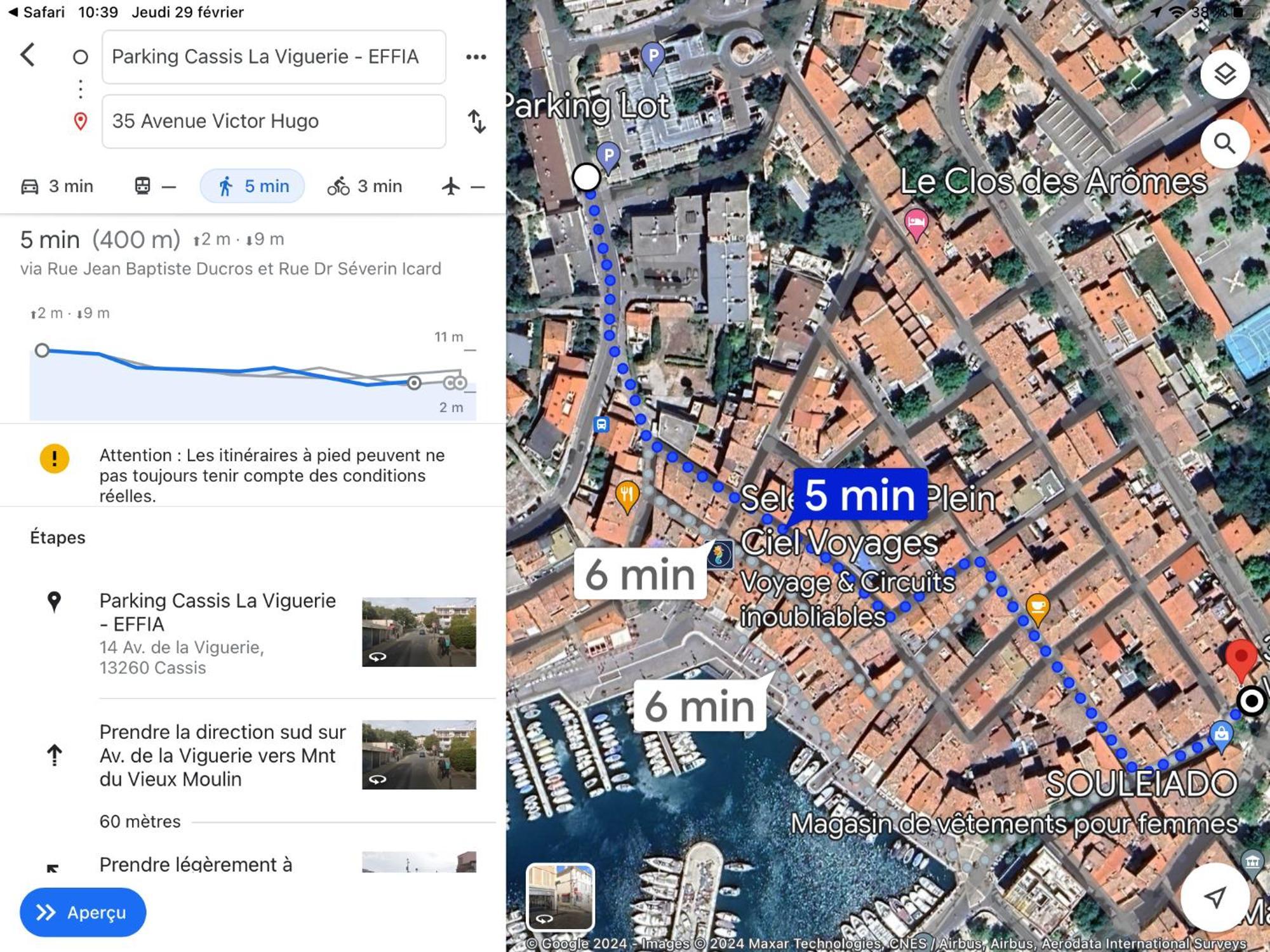
Task: Edit destination 35 Avenue Victor Hugo
Action: click(x=273, y=121)
